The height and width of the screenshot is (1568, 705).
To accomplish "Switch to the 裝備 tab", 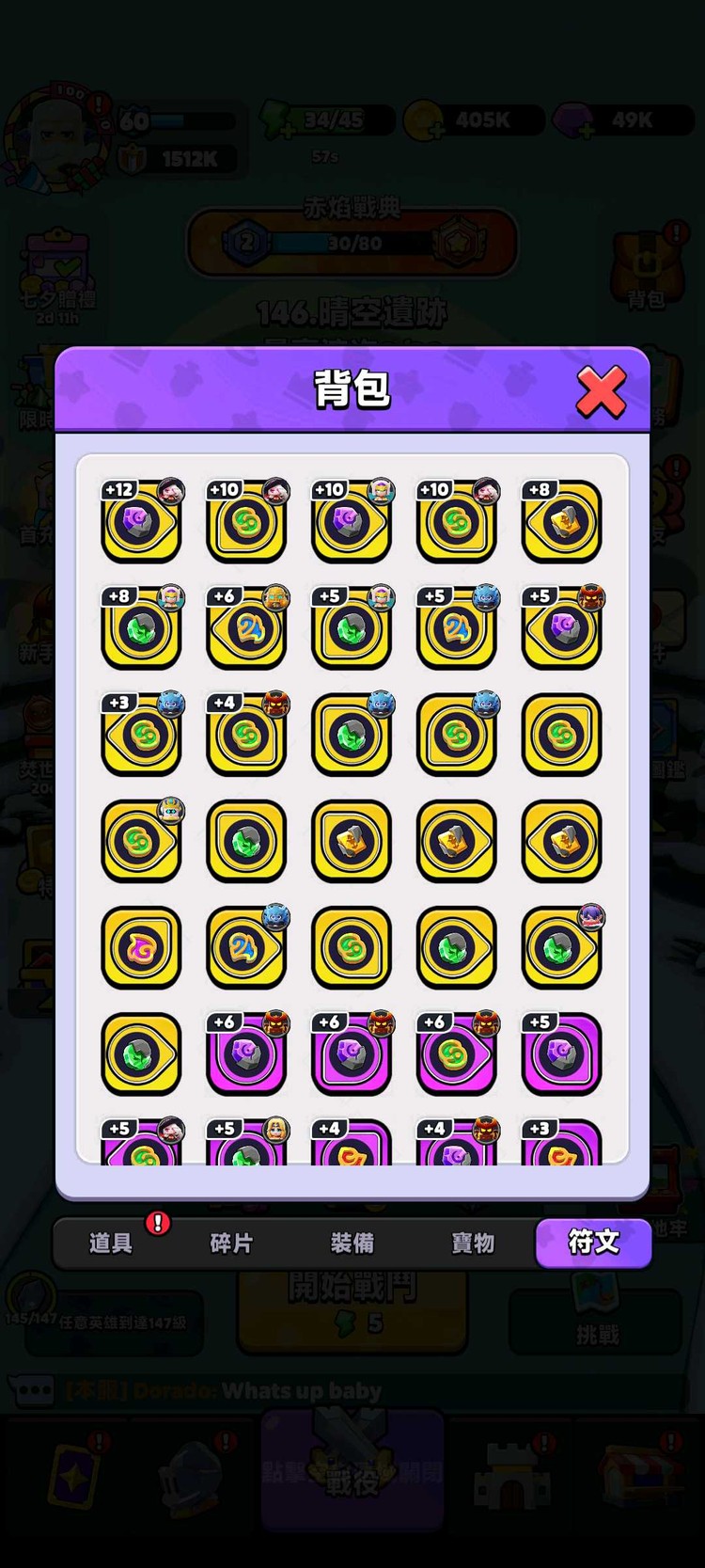I will point(352,1243).
